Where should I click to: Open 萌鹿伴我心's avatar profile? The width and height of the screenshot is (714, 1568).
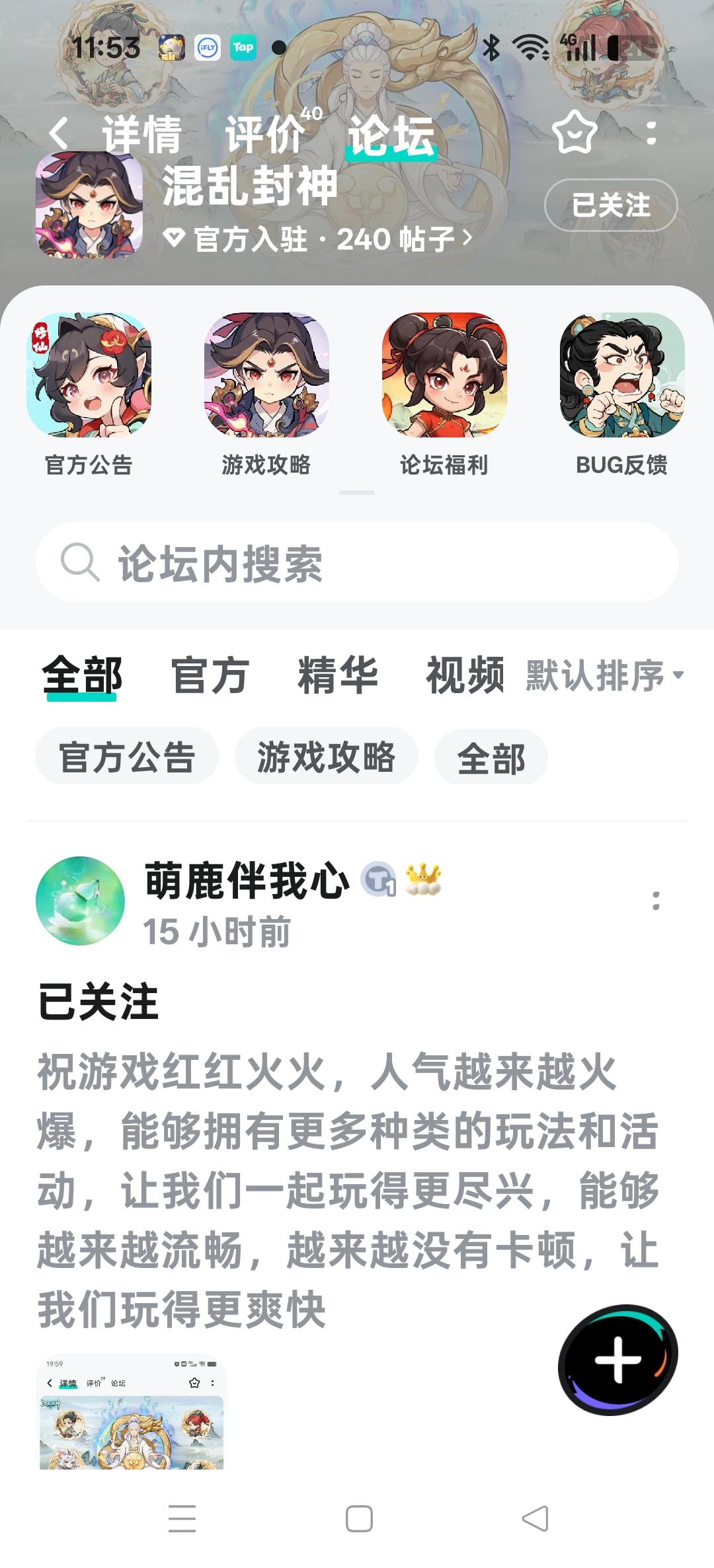[x=80, y=901]
